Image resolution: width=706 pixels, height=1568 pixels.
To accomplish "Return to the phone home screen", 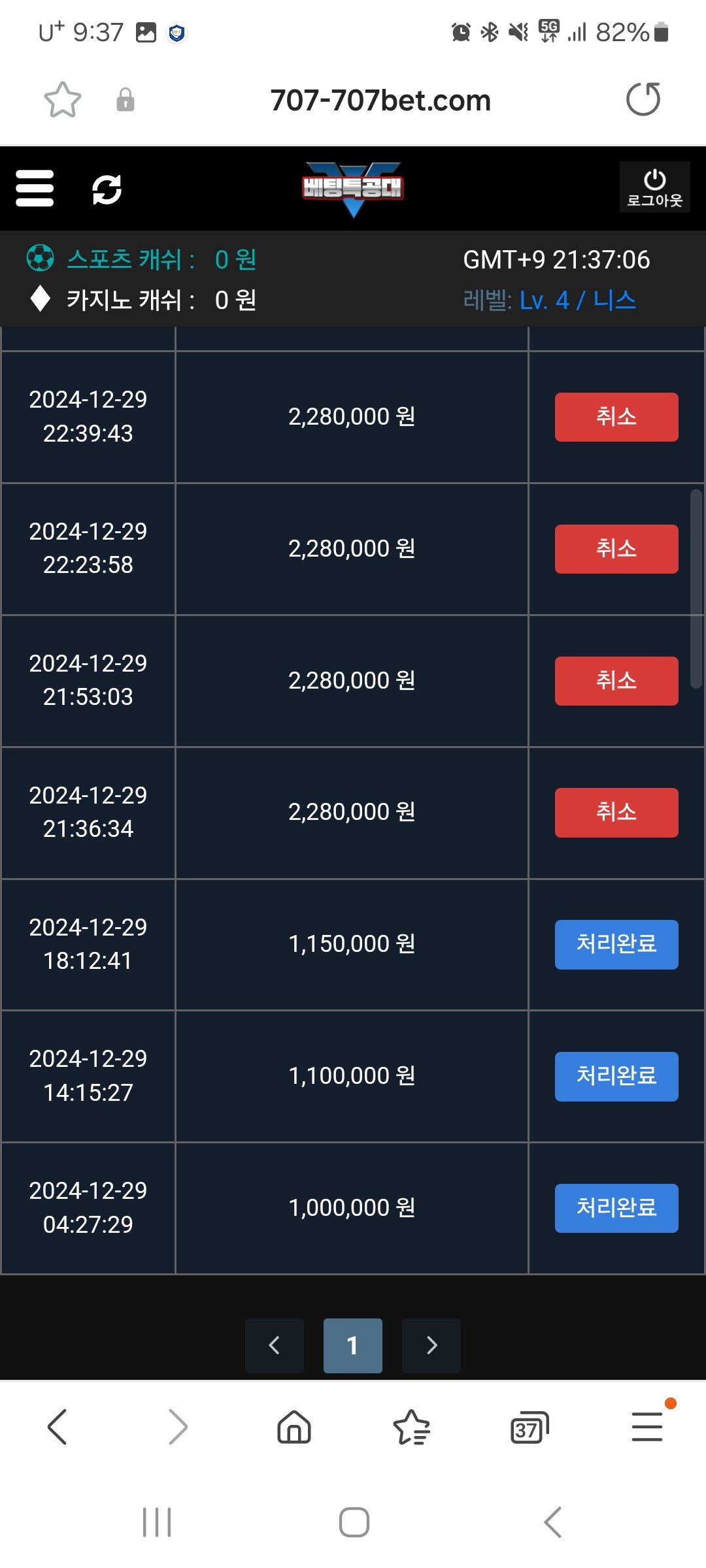I will point(354,1522).
